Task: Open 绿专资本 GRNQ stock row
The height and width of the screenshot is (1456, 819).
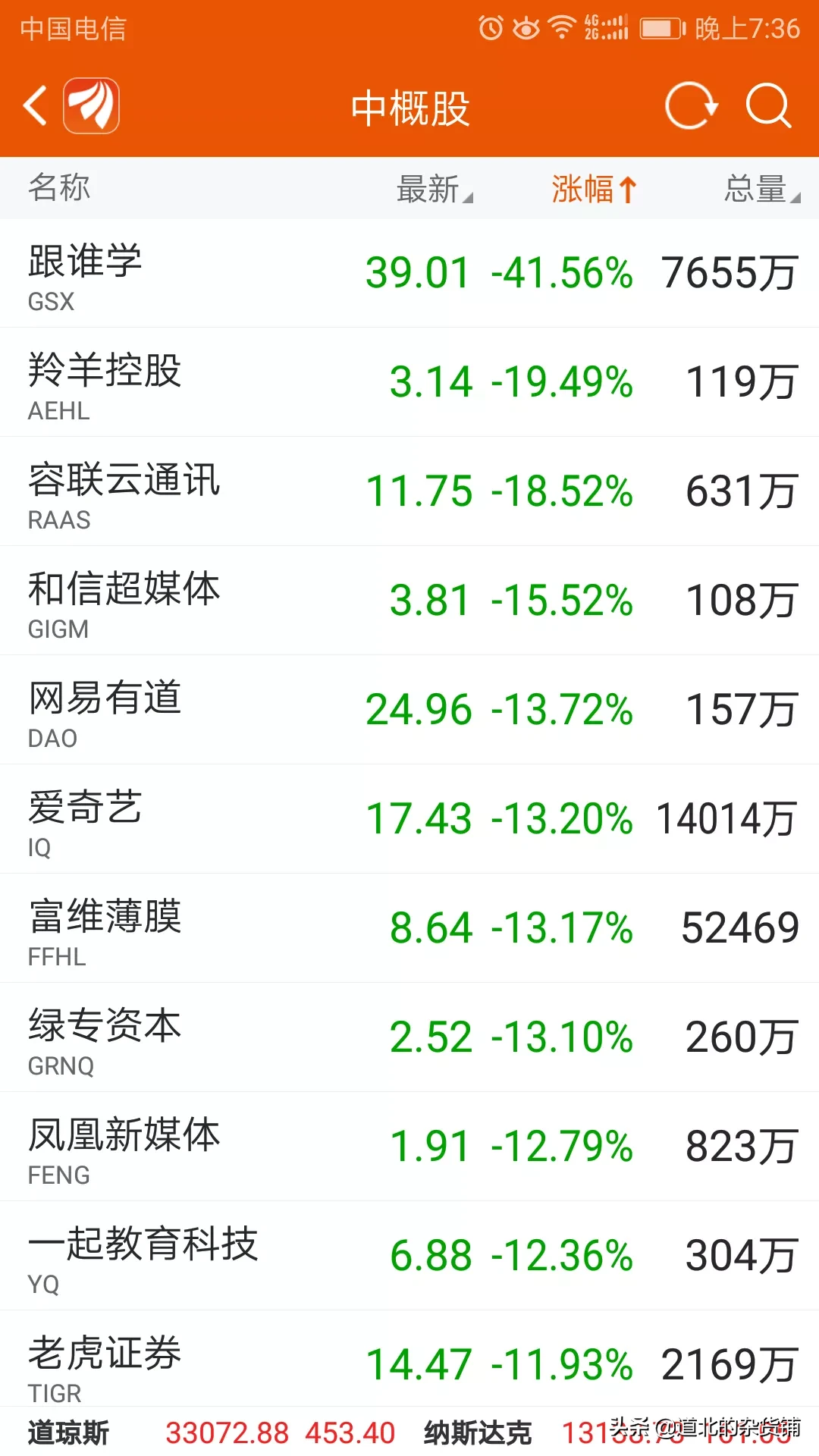Action: [409, 1037]
